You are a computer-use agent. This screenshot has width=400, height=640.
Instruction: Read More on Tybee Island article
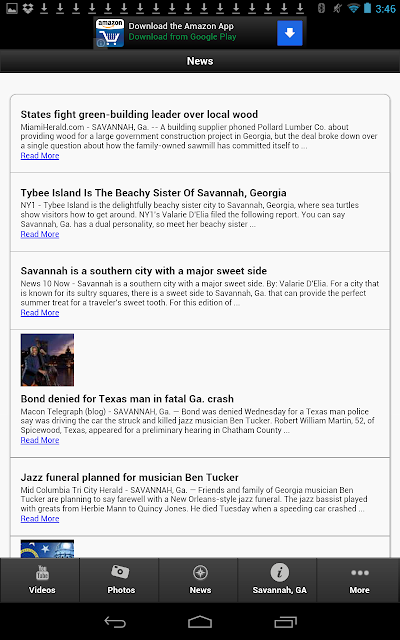40,234
